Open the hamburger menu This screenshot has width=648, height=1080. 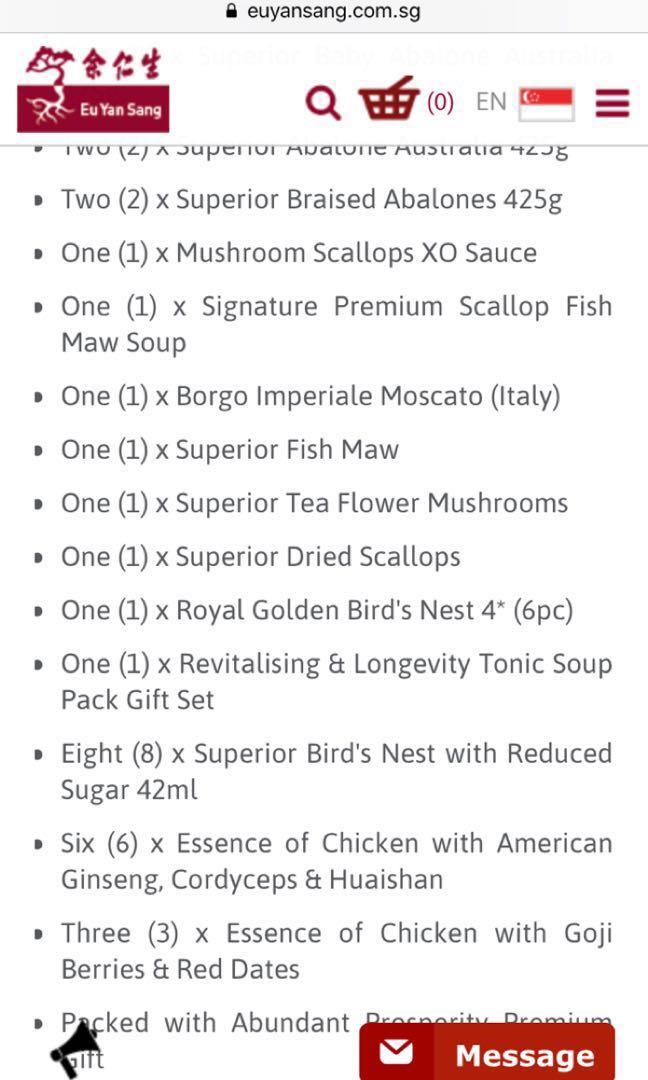(612, 102)
